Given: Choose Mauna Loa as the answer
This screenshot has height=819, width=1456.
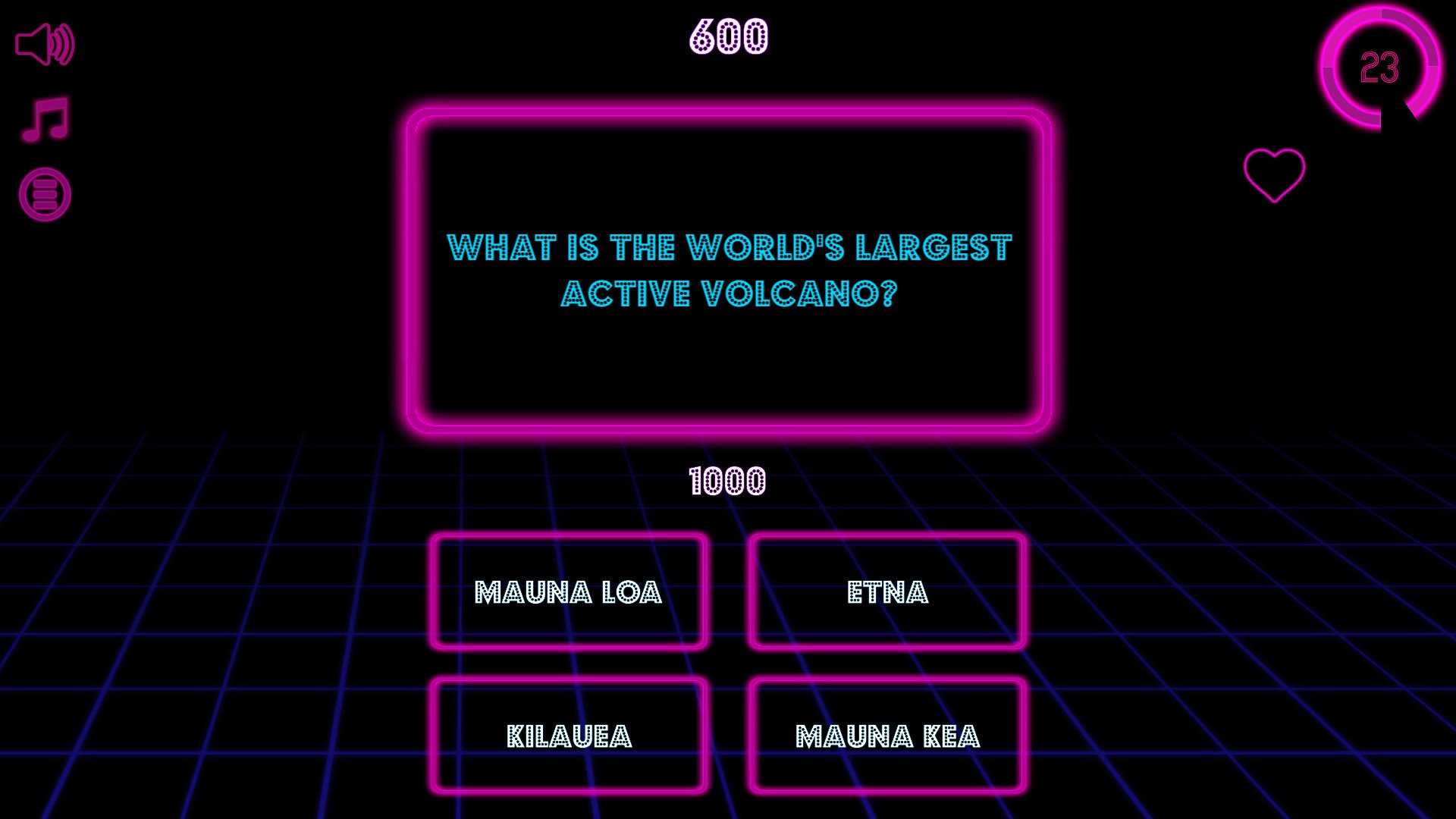Looking at the screenshot, I should tap(569, 591).
